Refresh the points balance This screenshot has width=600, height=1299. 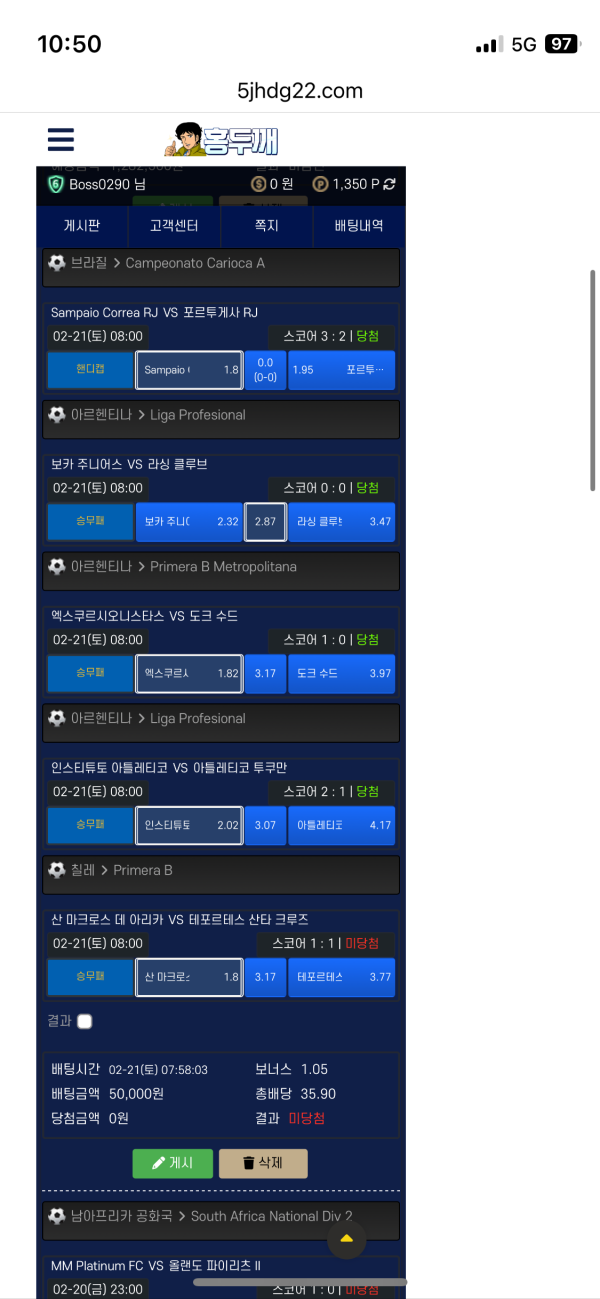(x=389, y=184)
